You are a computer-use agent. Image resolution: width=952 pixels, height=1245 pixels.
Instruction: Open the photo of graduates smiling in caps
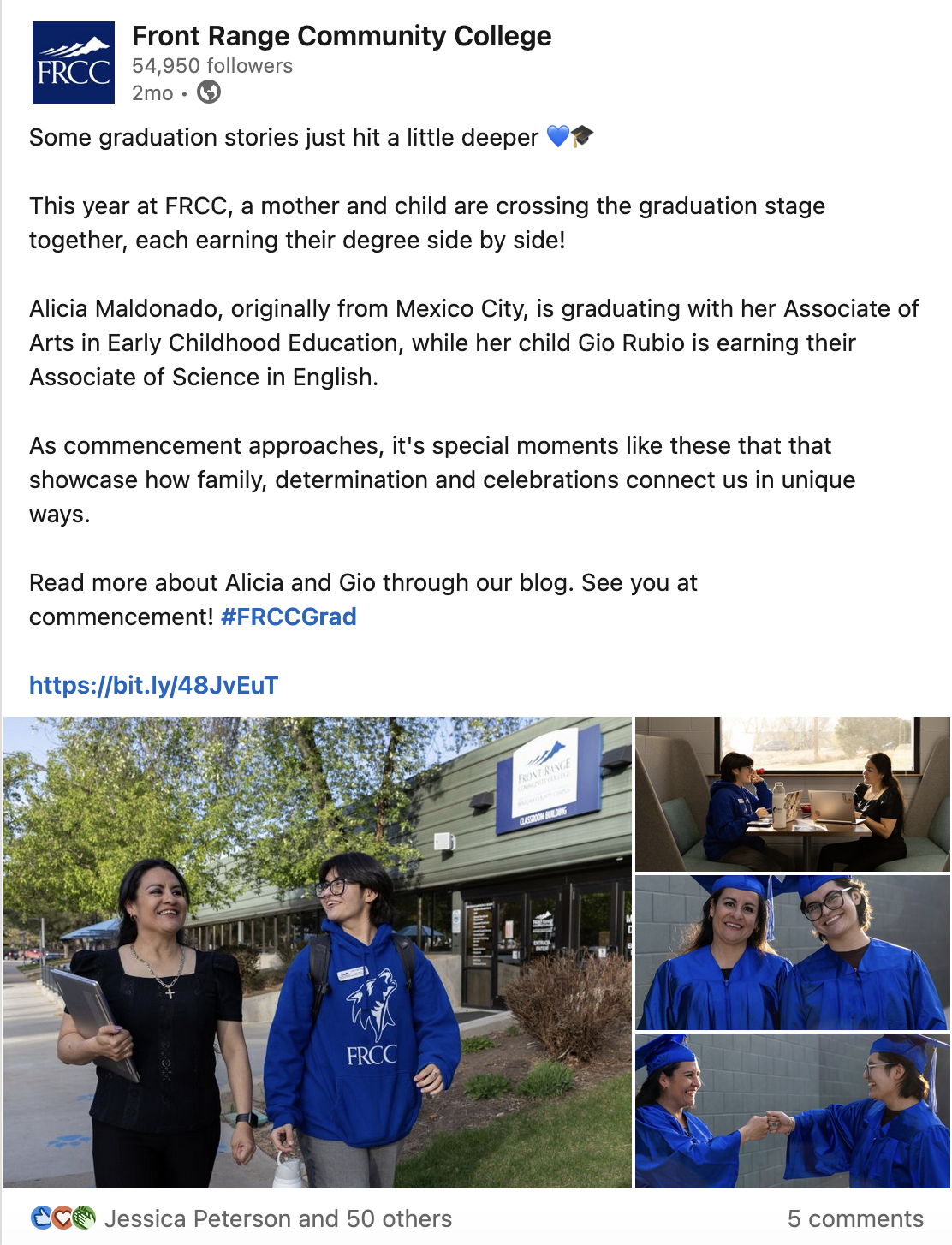pos(793,952)
